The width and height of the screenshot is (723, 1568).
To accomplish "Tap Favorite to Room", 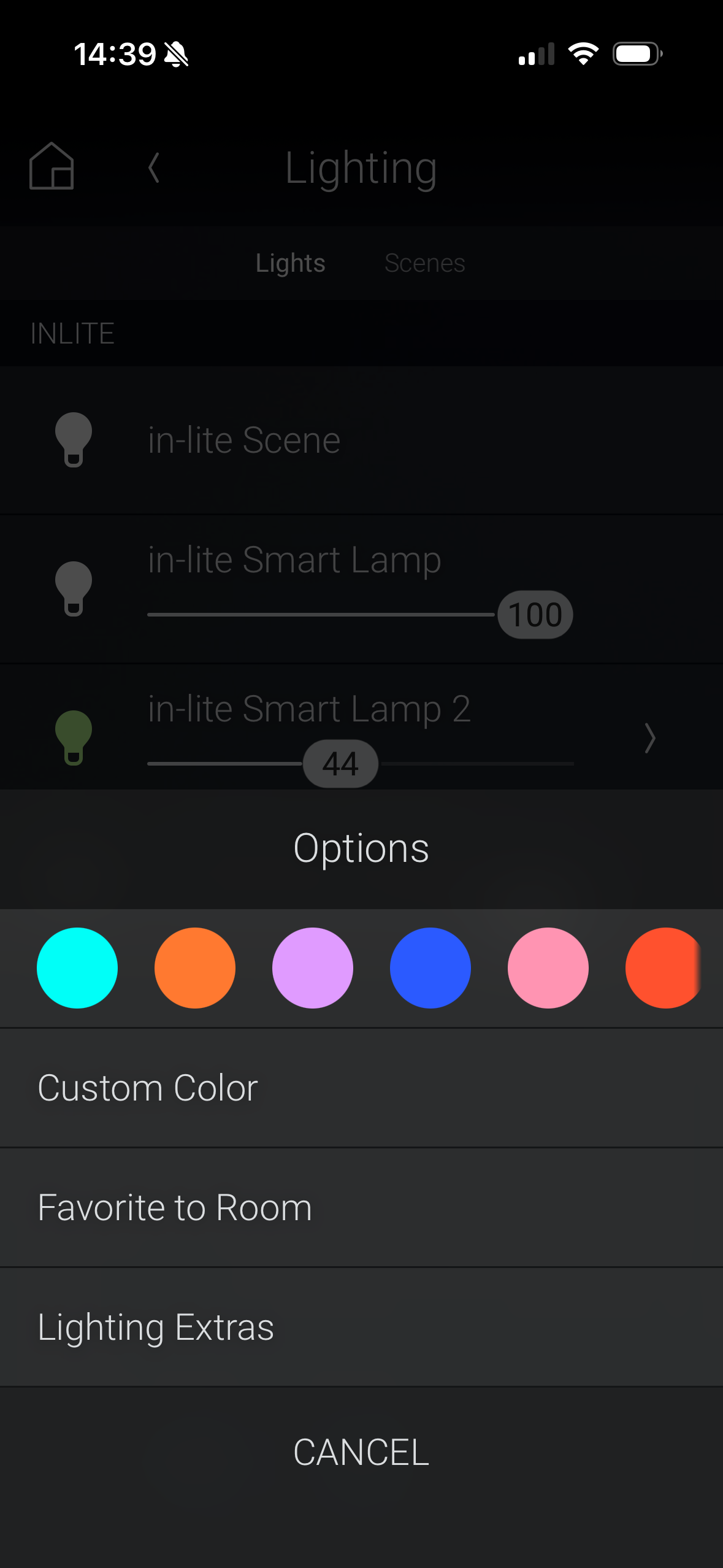I will pyautogui.click(x=361, y=1207).
